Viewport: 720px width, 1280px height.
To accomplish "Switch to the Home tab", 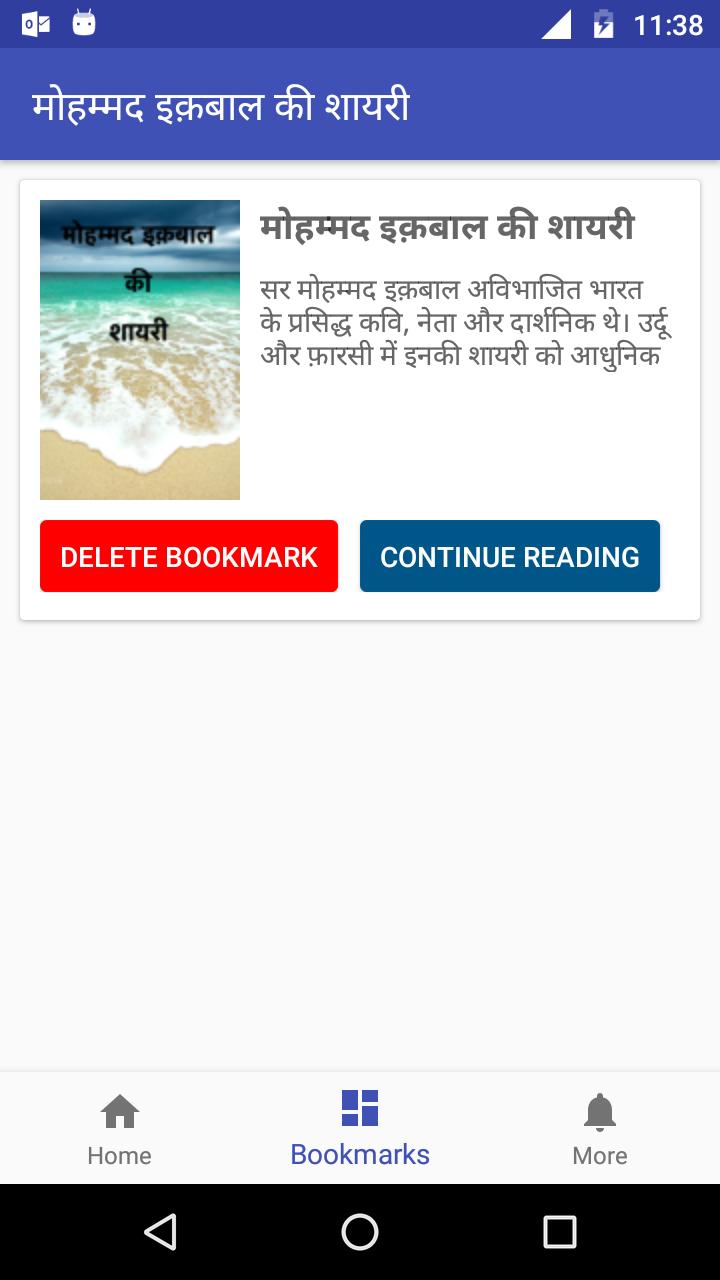I will pos(119,1128).
